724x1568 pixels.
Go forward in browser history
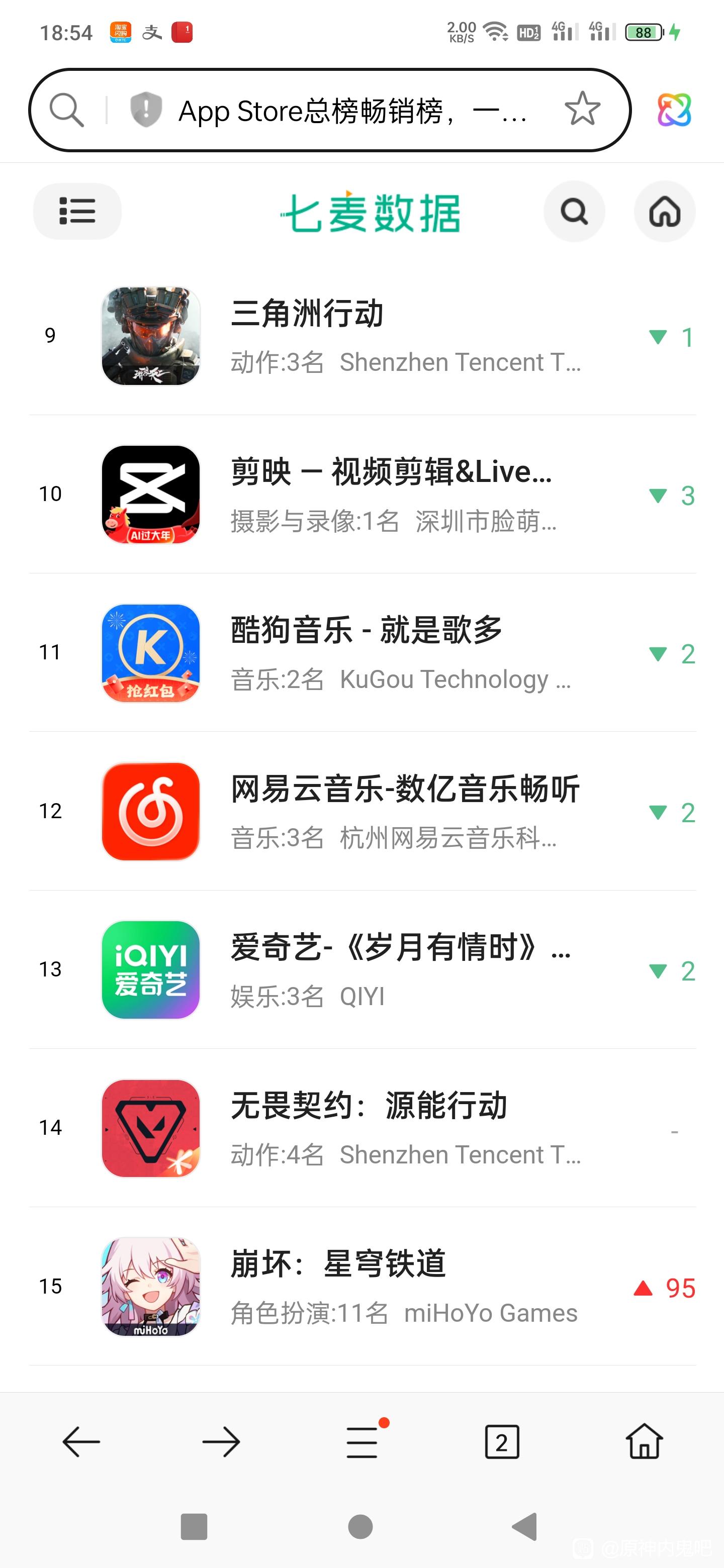coord(221,1441)
